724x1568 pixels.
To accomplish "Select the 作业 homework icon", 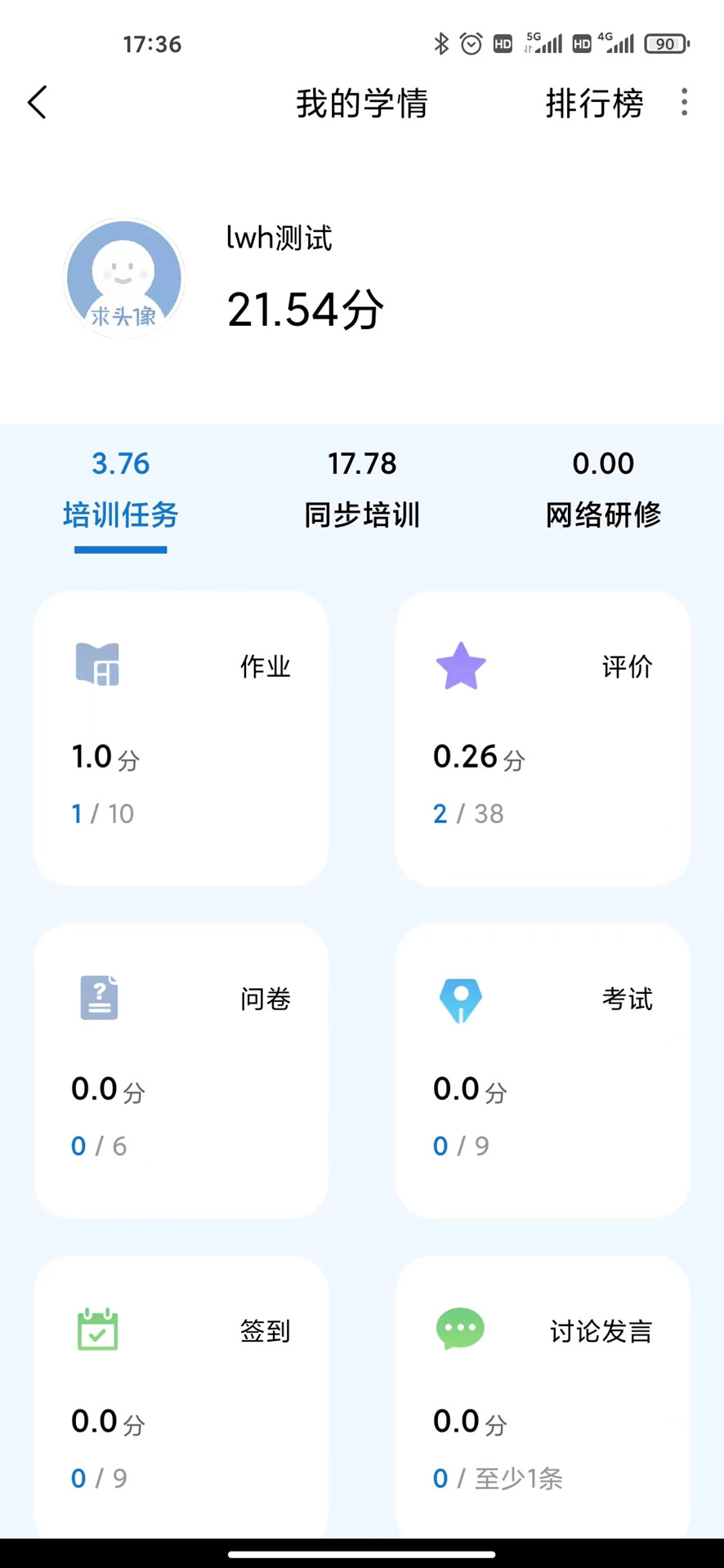I will point(97,665).
